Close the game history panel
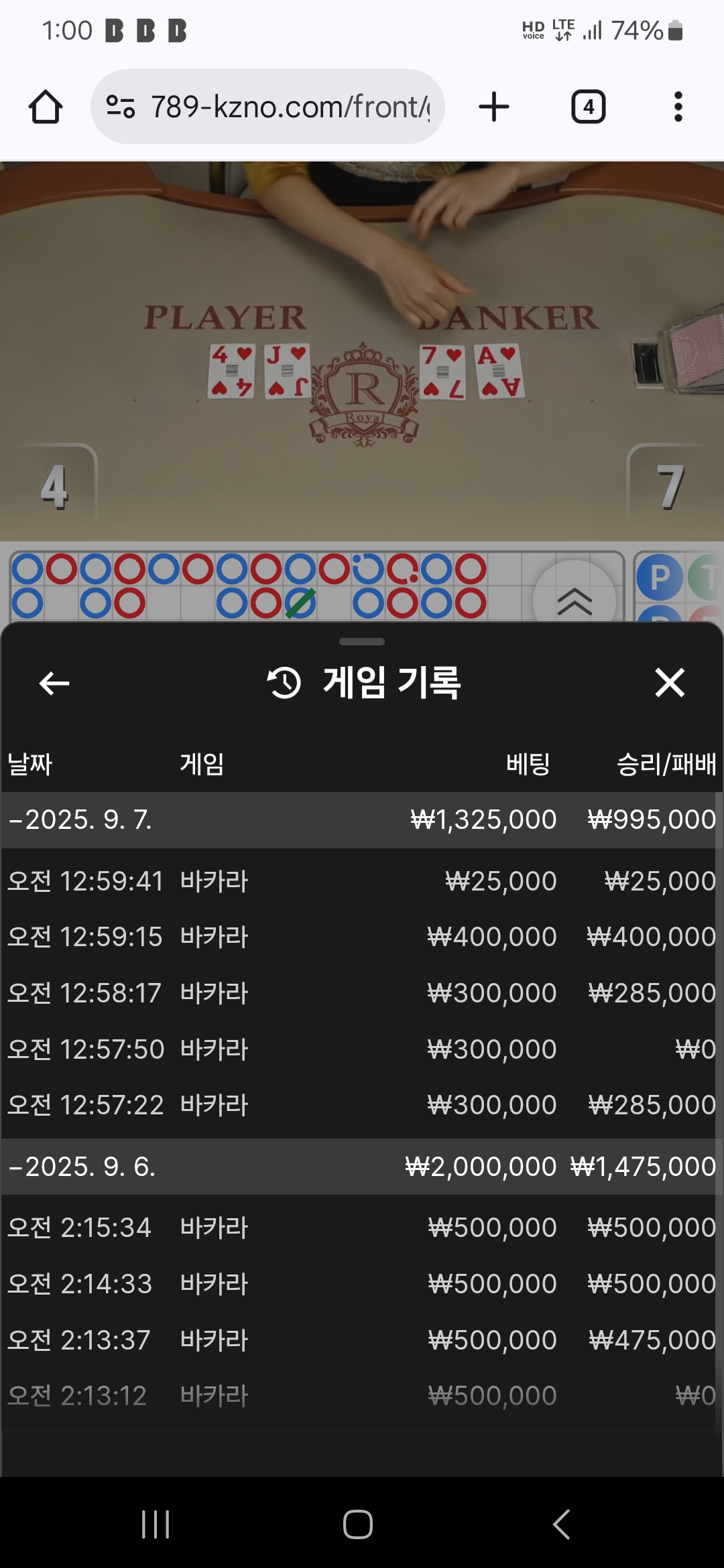 [669, 683]
